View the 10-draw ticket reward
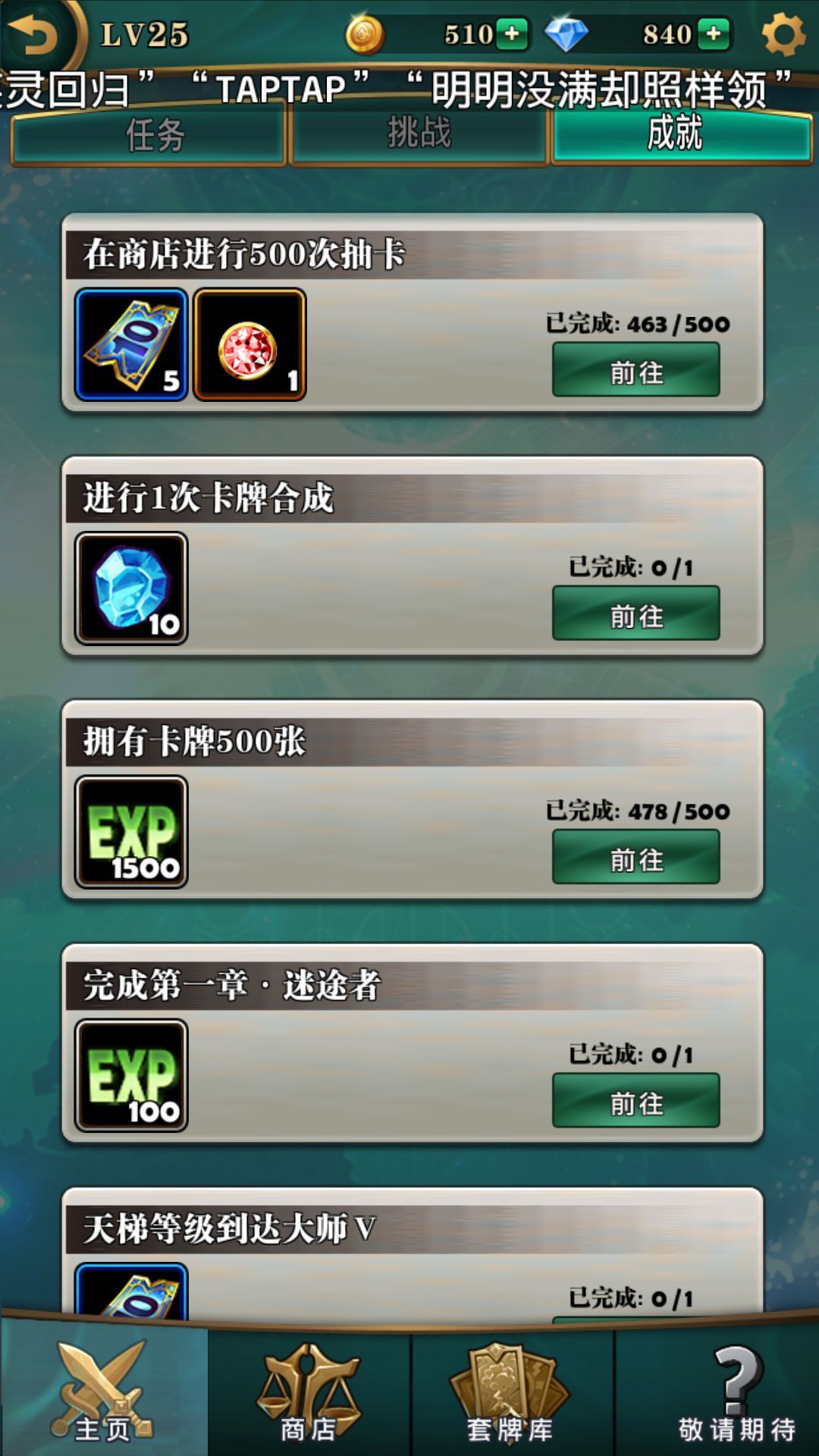The height and width of the screenshot is (1456, 819). click(131, 345)
